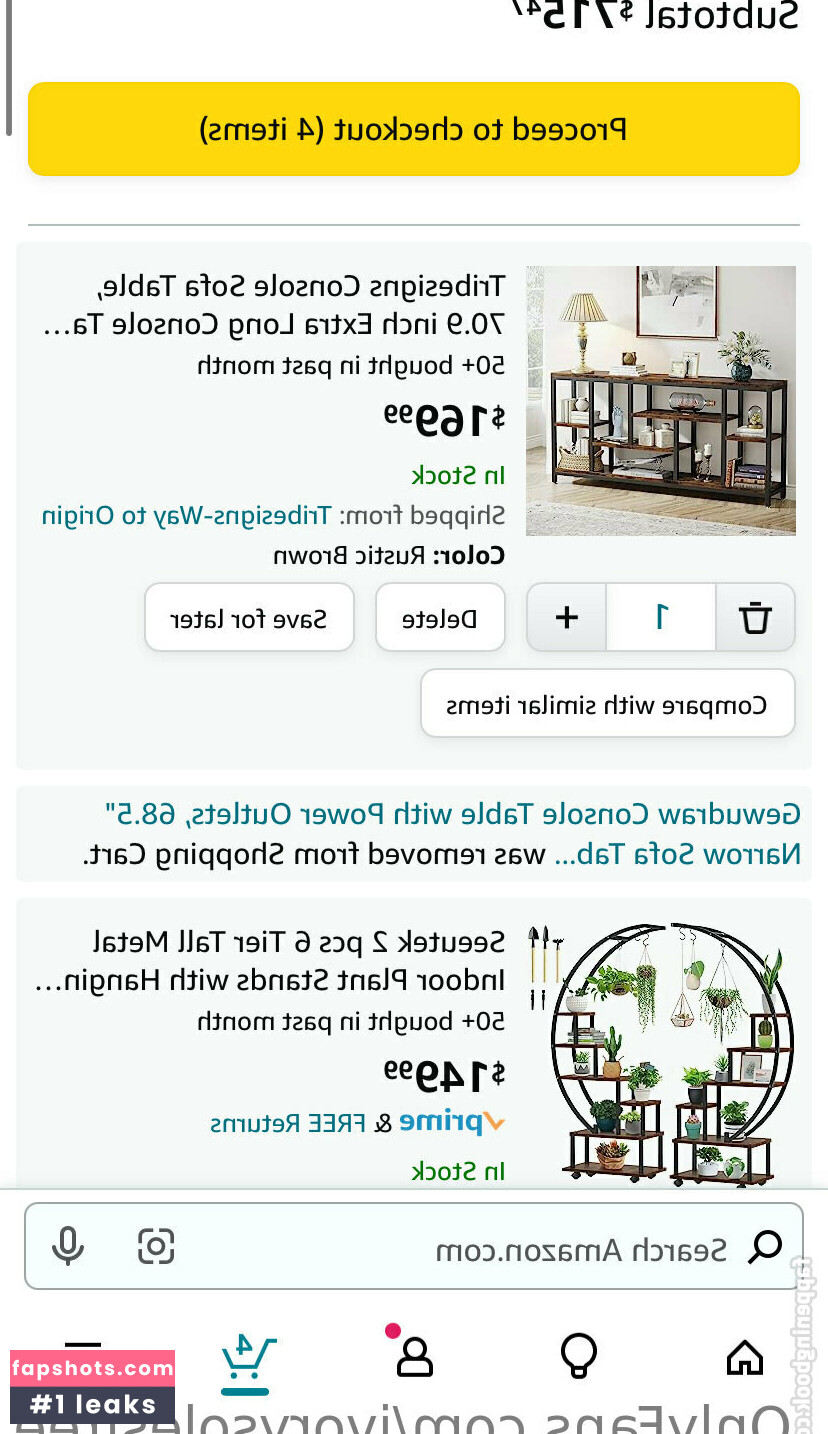Viewport: 828px width, 1434px height.
Task: Open the camera lens search
Action: (x=156, y=1246)
